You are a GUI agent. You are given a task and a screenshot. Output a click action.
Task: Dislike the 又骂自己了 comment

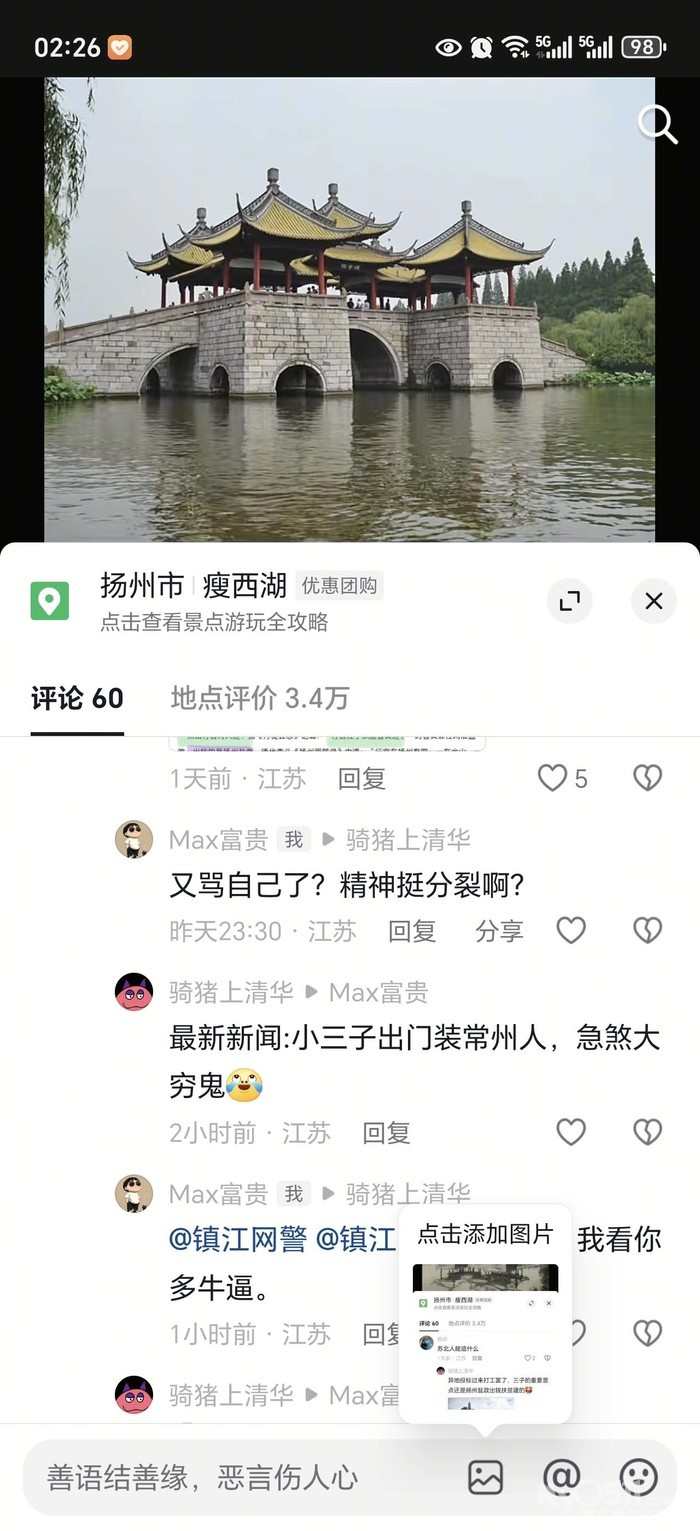click(648, 931)
